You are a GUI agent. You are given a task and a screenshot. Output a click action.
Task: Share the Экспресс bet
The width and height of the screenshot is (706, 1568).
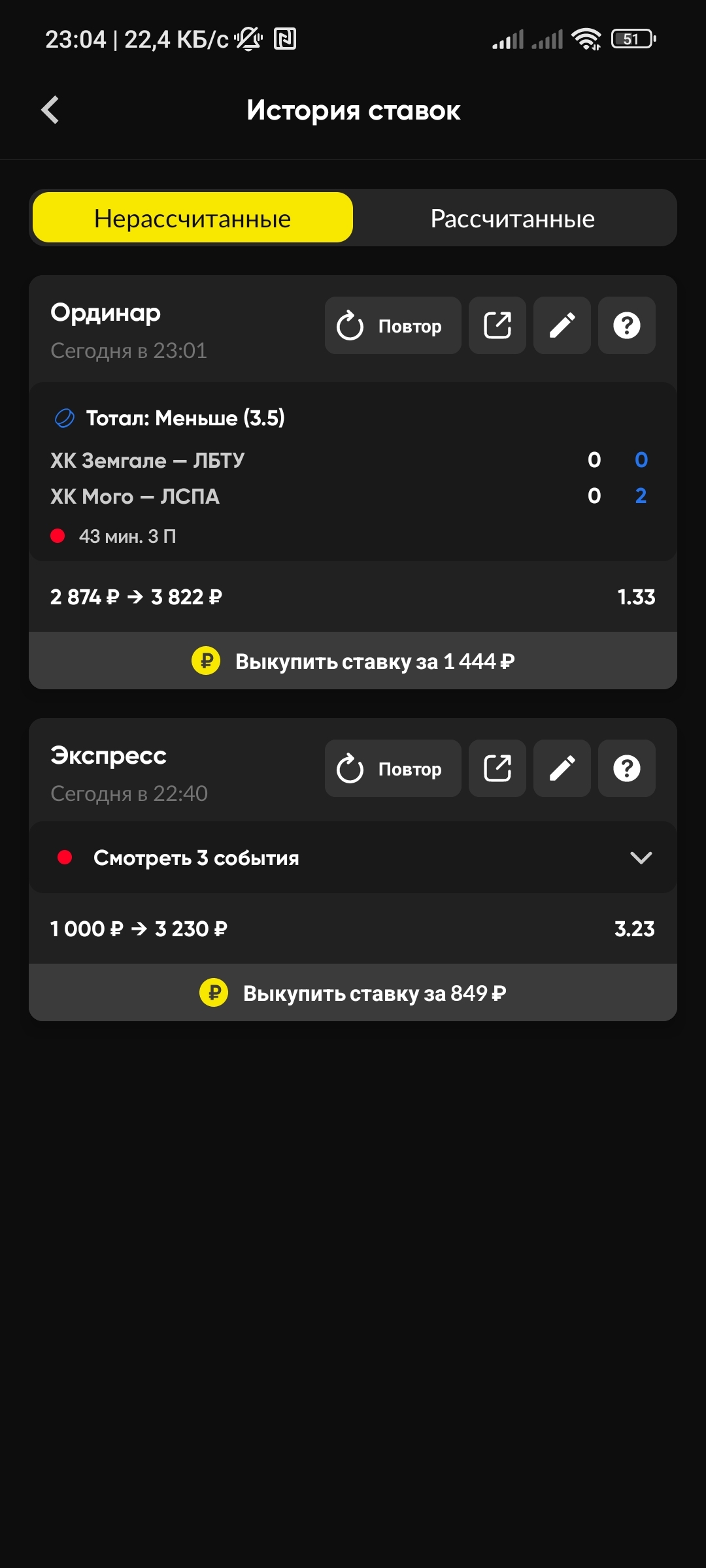pos(497,768)
